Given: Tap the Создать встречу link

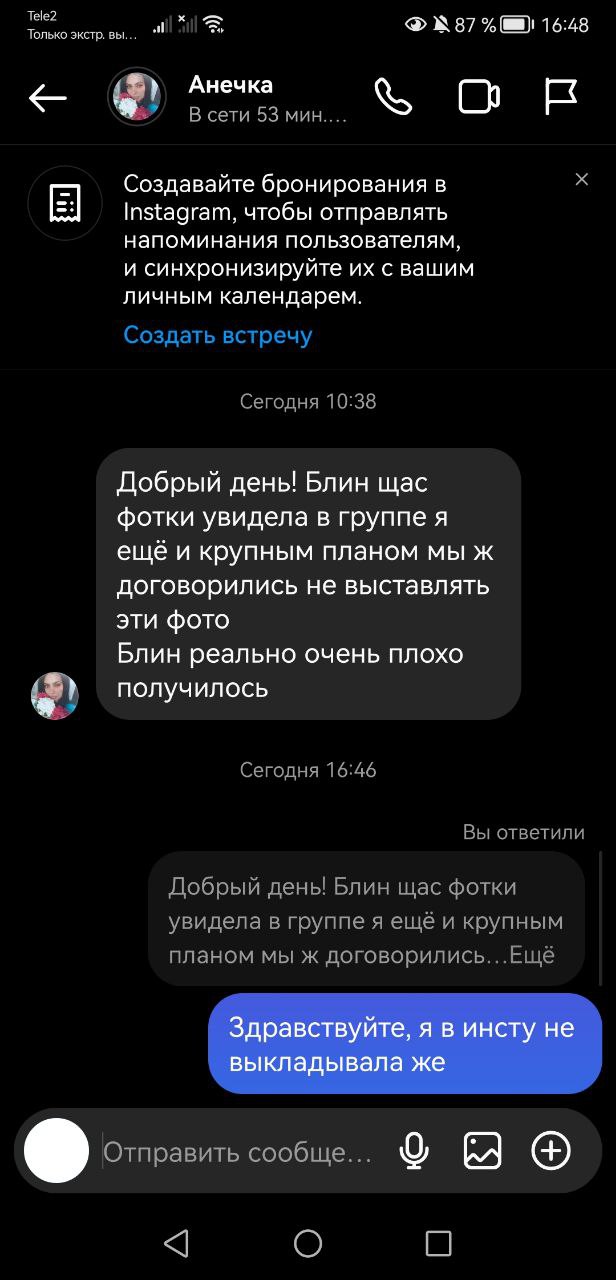Looking at the screenshot, I should click(218, 335).
